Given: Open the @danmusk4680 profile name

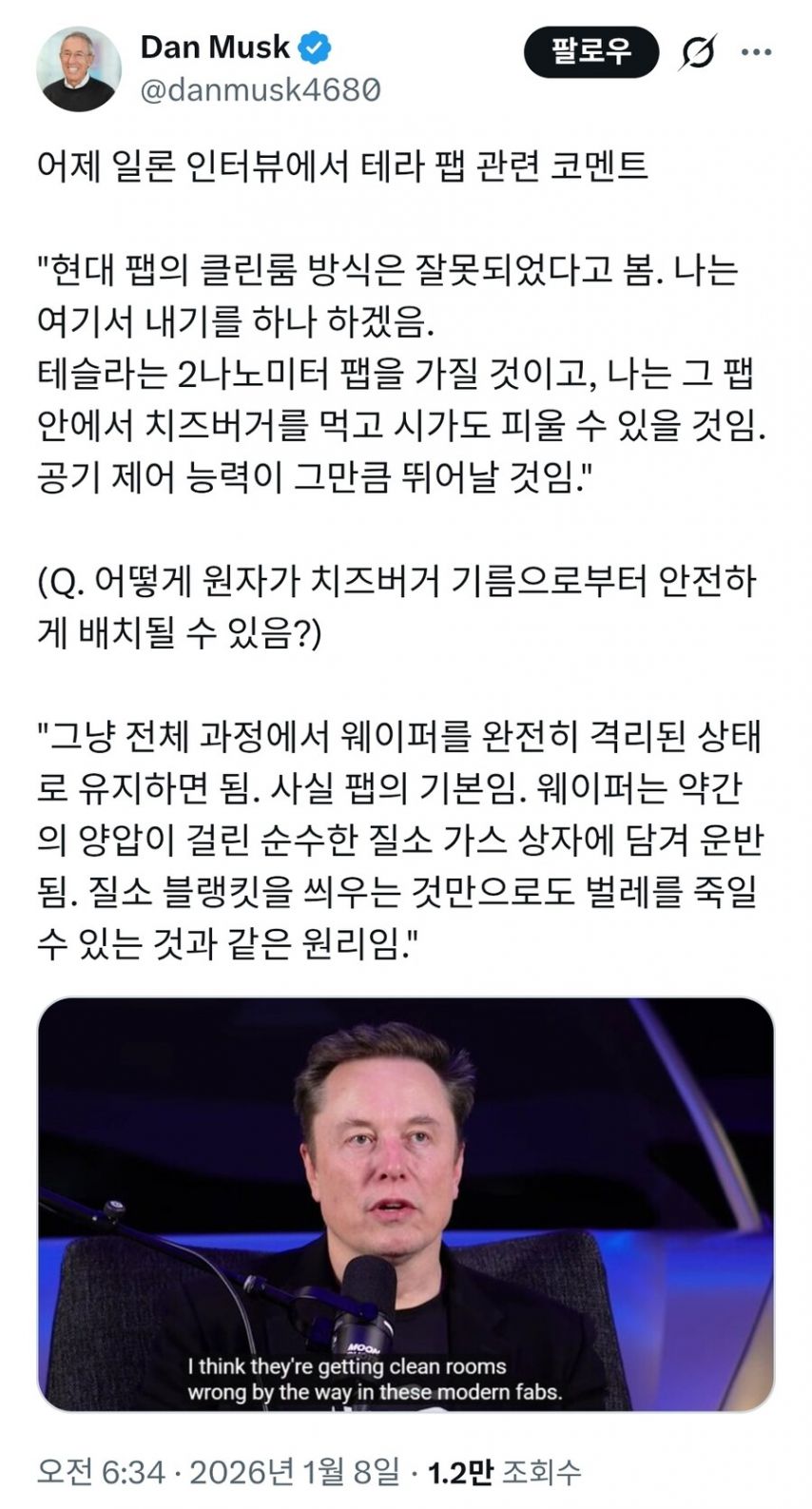Looking at the screenshot, I should pyautogui.click(x=261, y=90).
